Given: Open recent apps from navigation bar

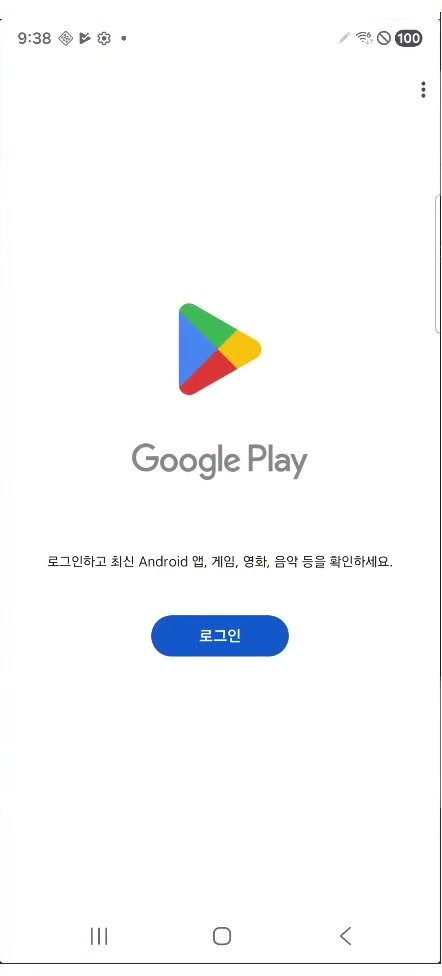Looking at the screenshot, I should (99, 936).
